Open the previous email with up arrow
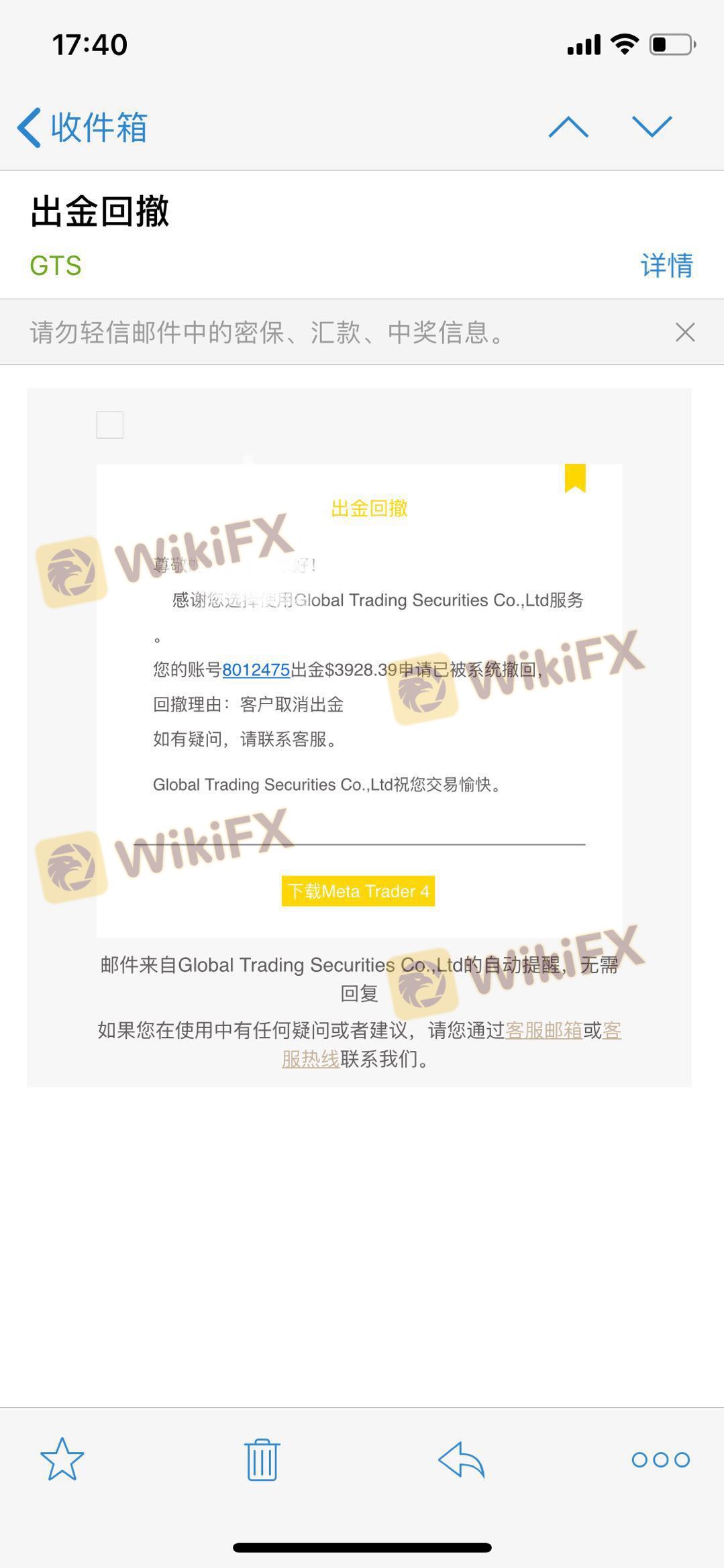This screenshot has height=1568, width=724. 568,127
